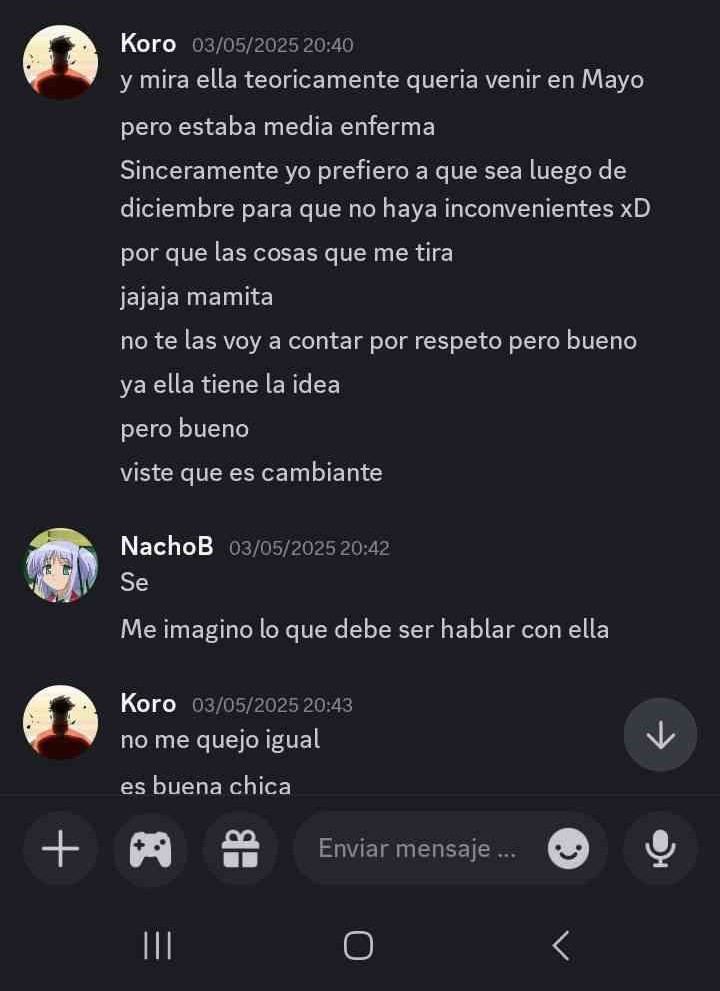Tap the microphone voice message button
The height and width of the screenshot is (991, 720).
(660, 849)
